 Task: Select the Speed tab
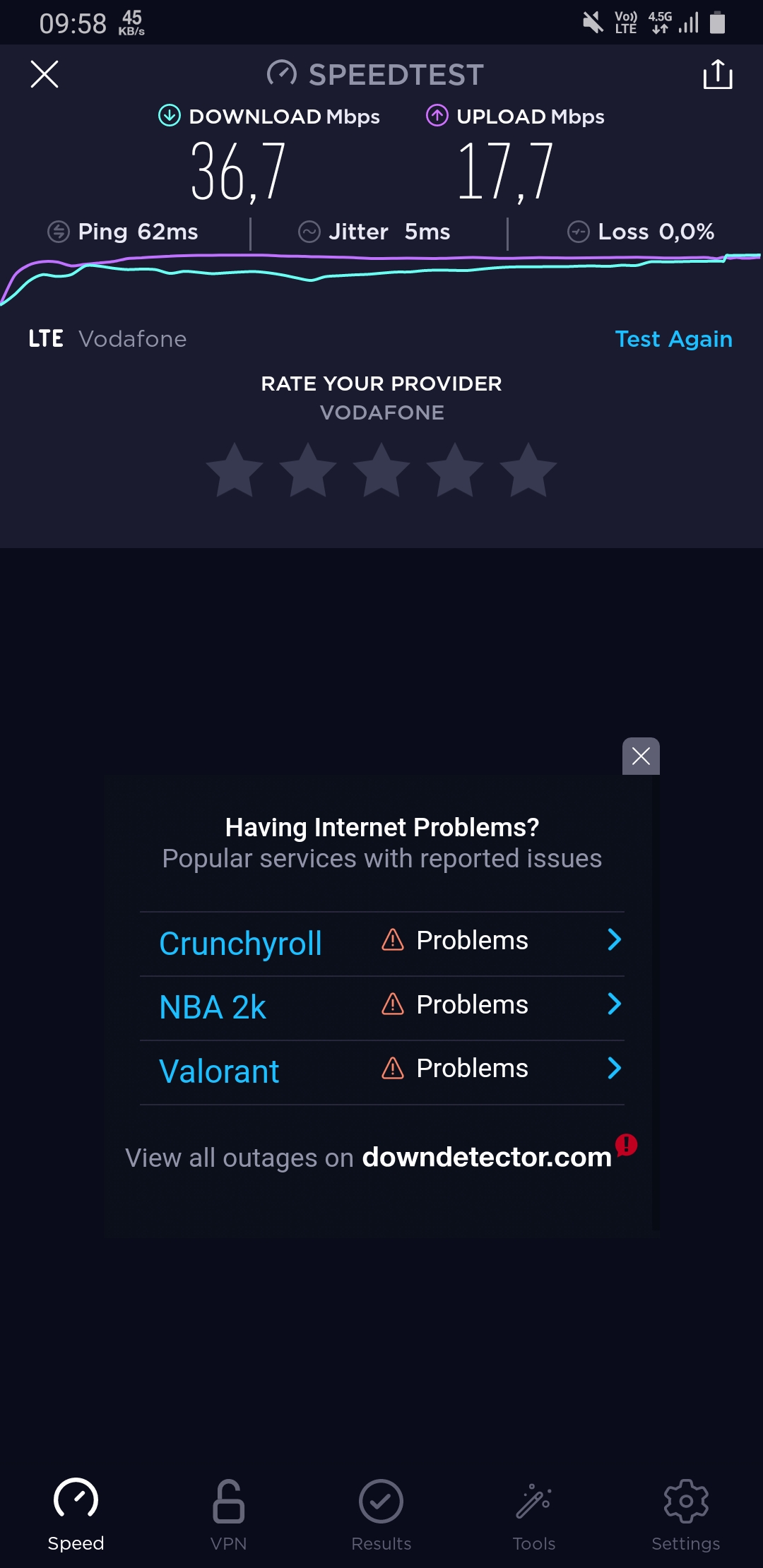click(76, 1515)
